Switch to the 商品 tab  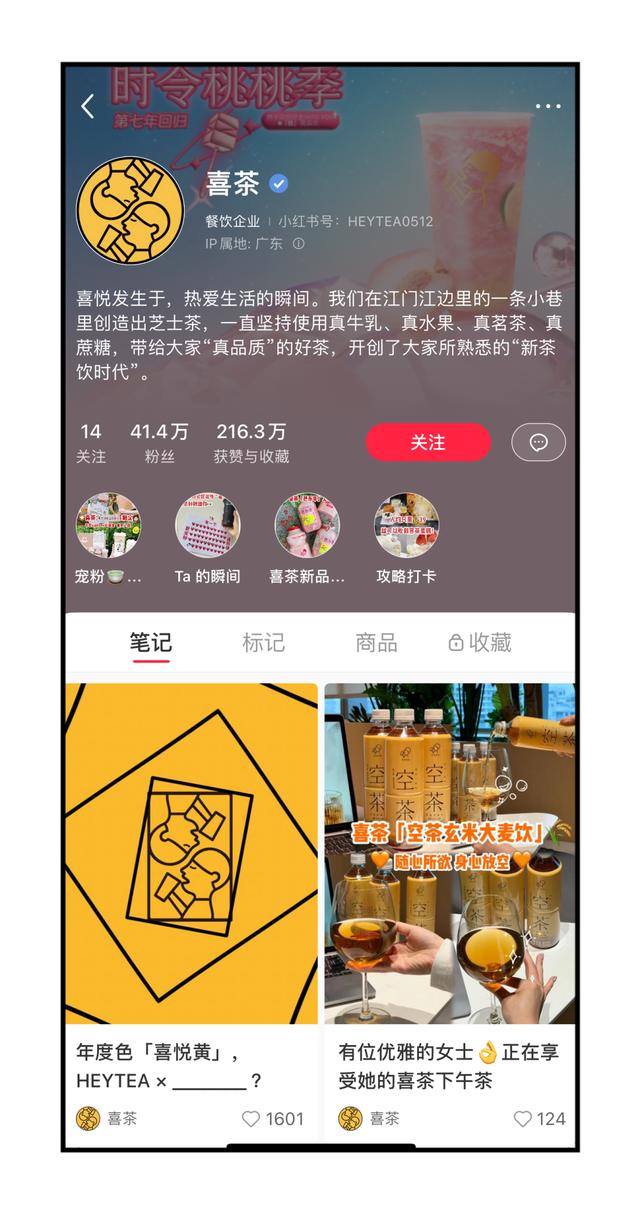pyautogui.click(x=376, y=642)
